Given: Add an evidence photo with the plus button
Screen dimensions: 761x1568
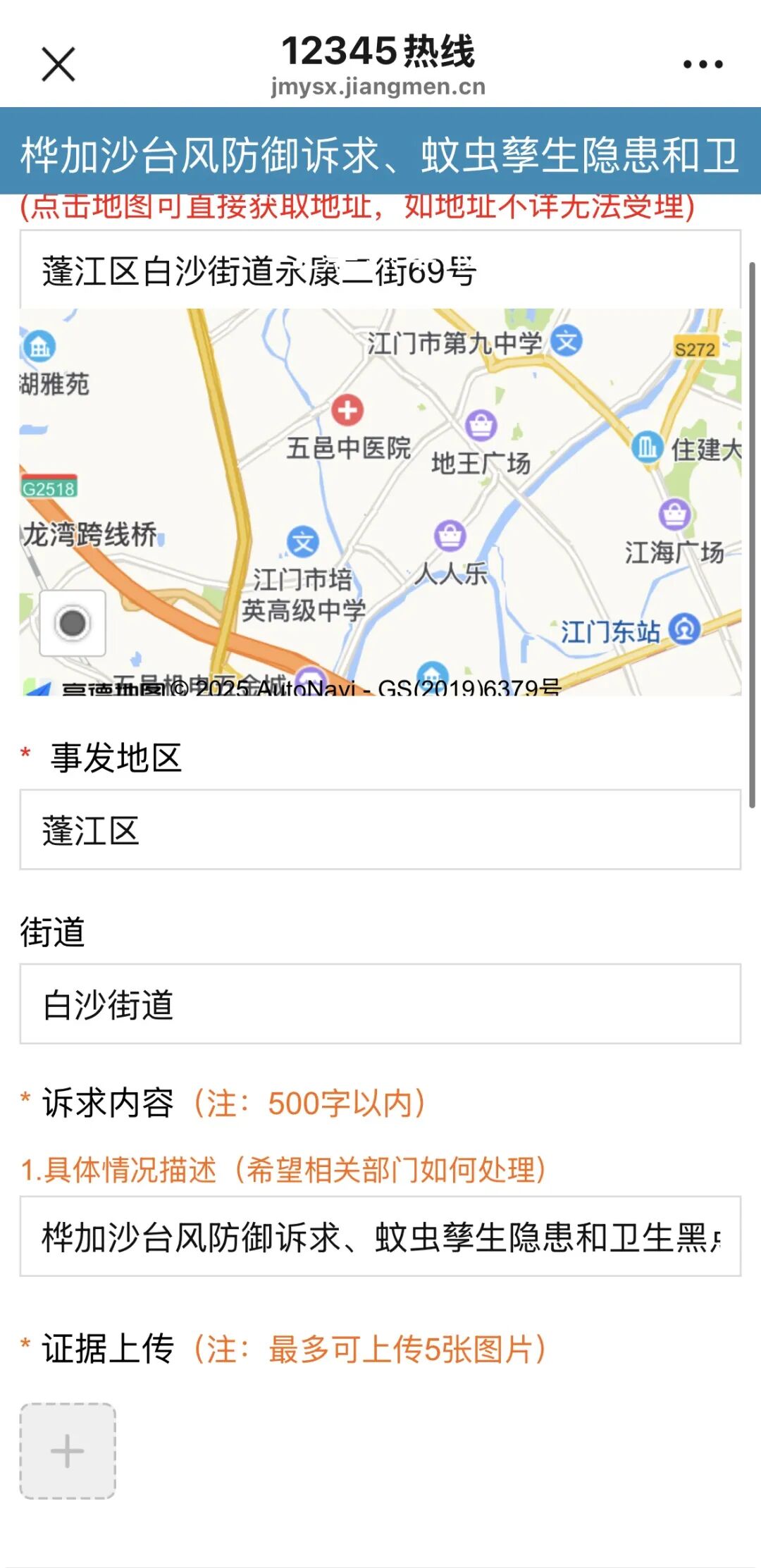Looking at the screenshot, I should pyautogui.click(x=68, y=1451).
